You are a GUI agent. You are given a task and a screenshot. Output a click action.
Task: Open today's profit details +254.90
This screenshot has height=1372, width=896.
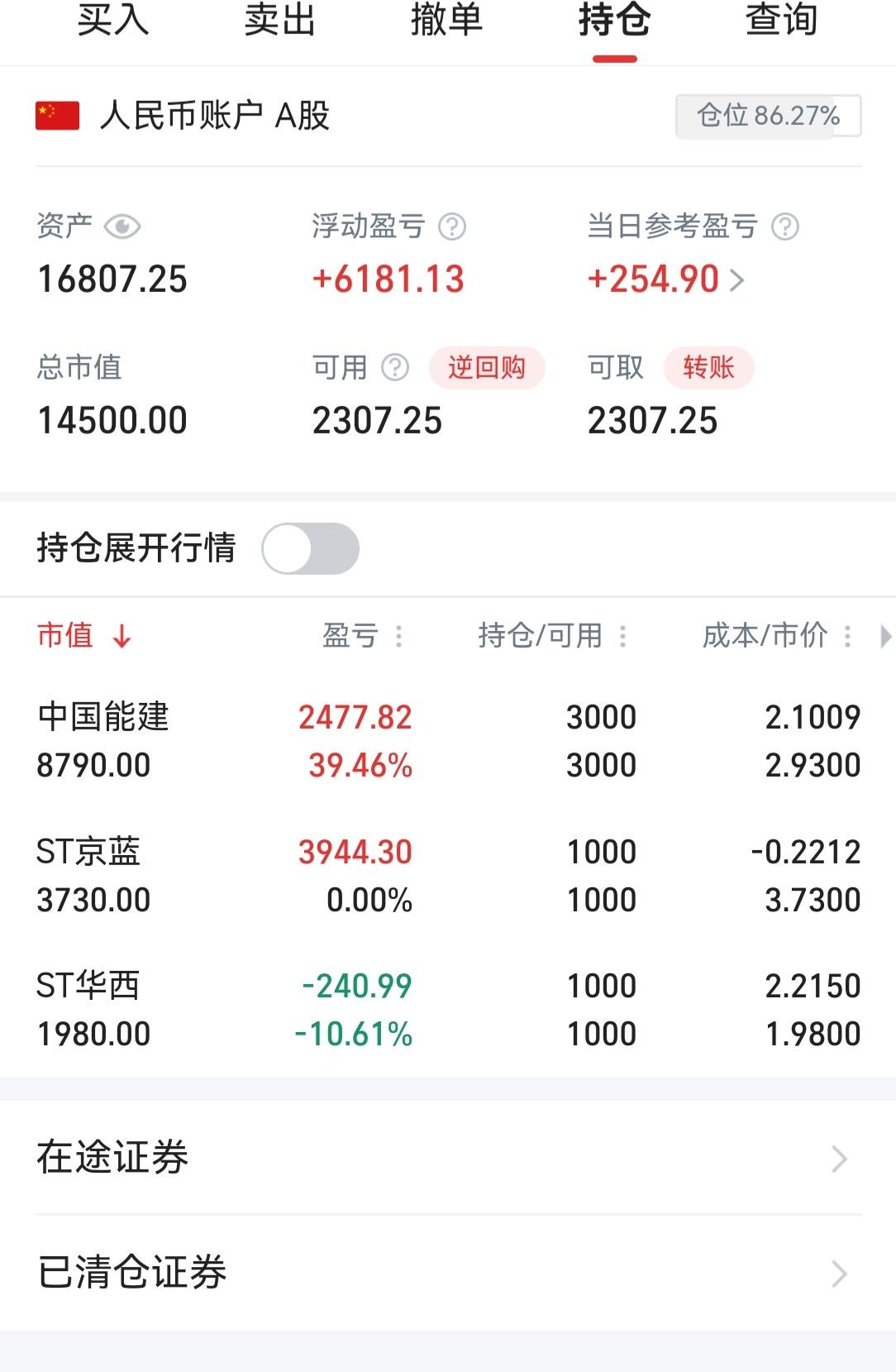pos(666,280)
